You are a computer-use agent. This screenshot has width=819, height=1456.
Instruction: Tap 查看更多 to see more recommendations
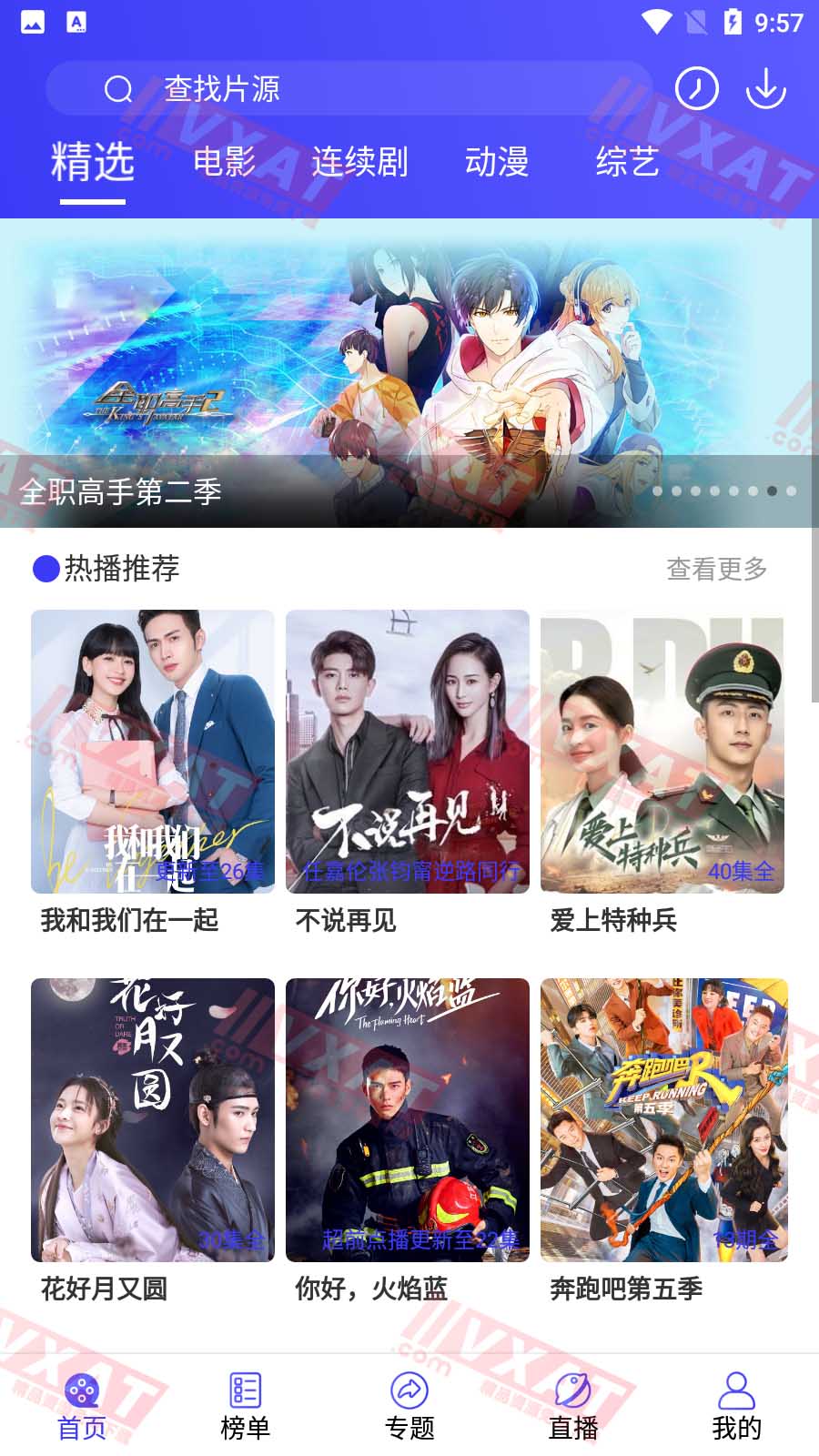[716, 570]
